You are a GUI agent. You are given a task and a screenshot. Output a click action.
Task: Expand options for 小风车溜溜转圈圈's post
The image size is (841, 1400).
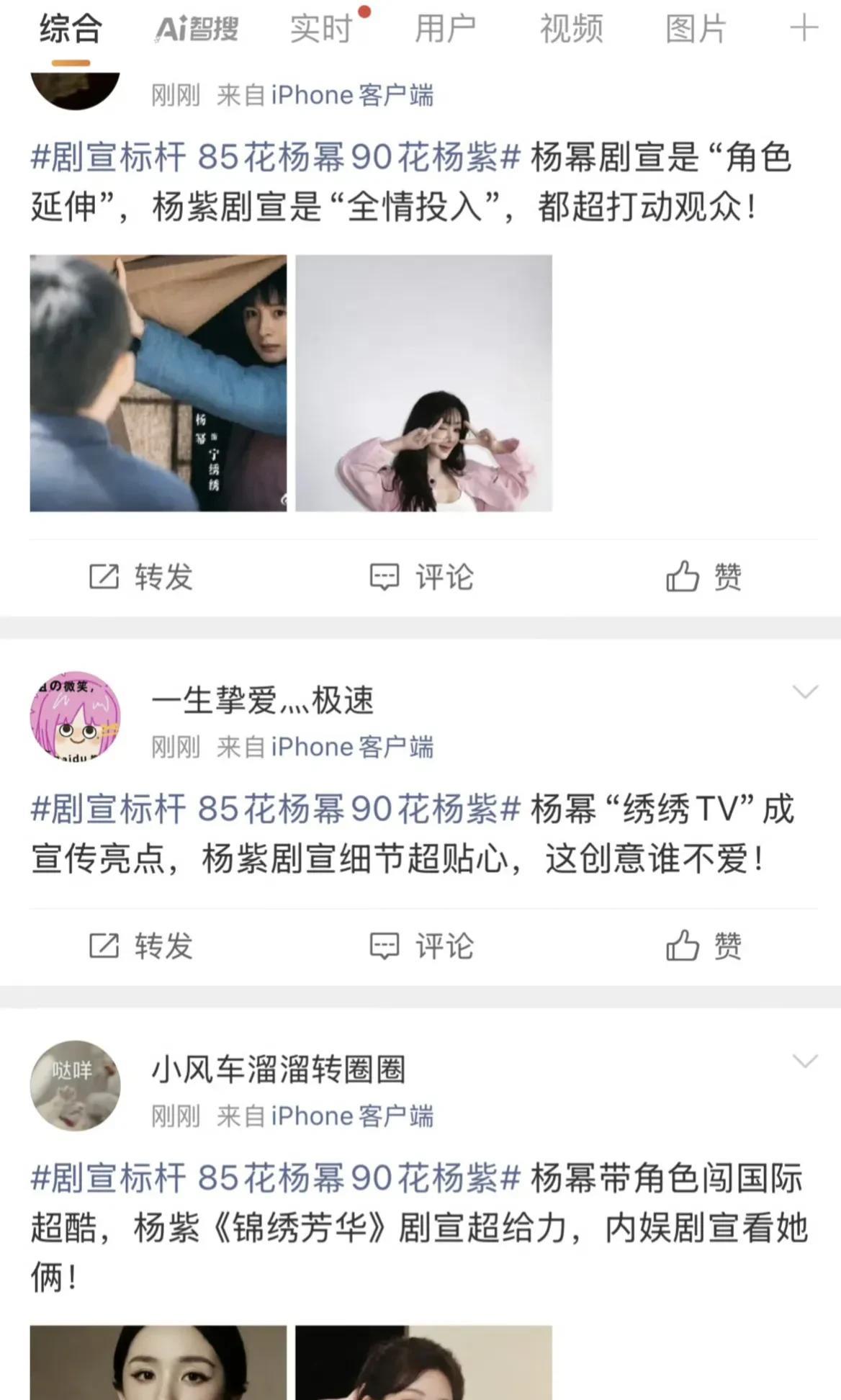tap(804, 1061)
